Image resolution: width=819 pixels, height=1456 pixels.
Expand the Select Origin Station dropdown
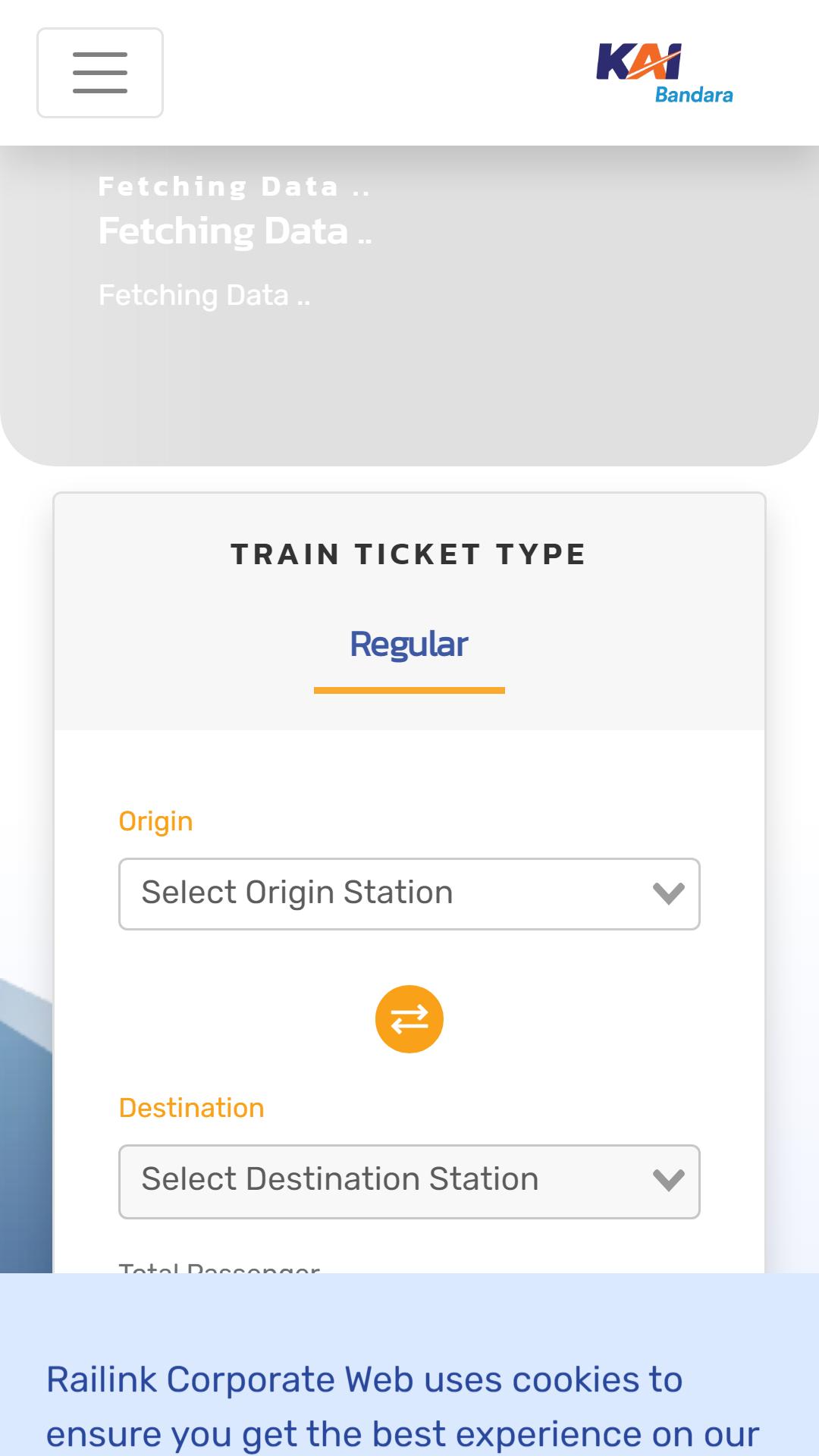click(409, 894)
